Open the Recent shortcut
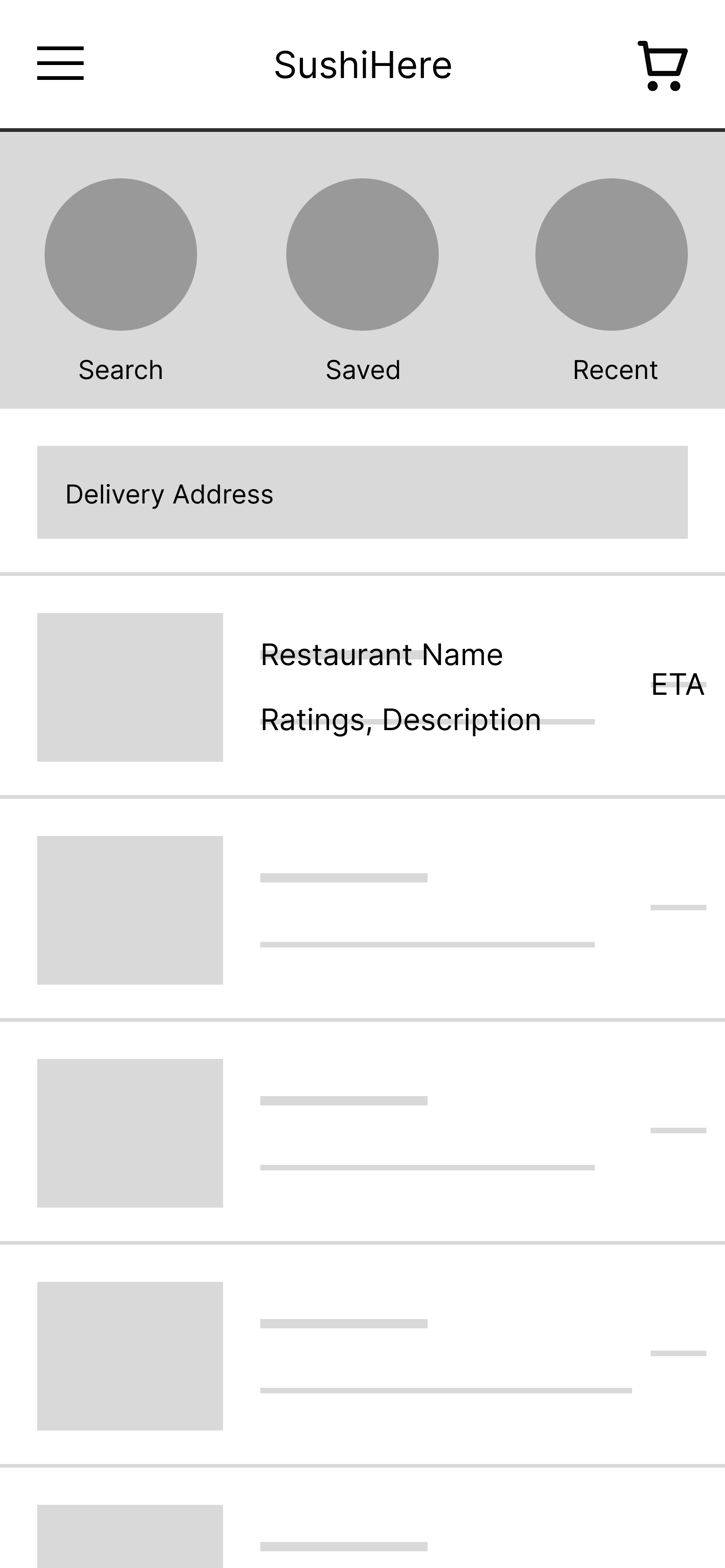The height and width of the screenshot is (1568, 725). [x=611, y=255]
